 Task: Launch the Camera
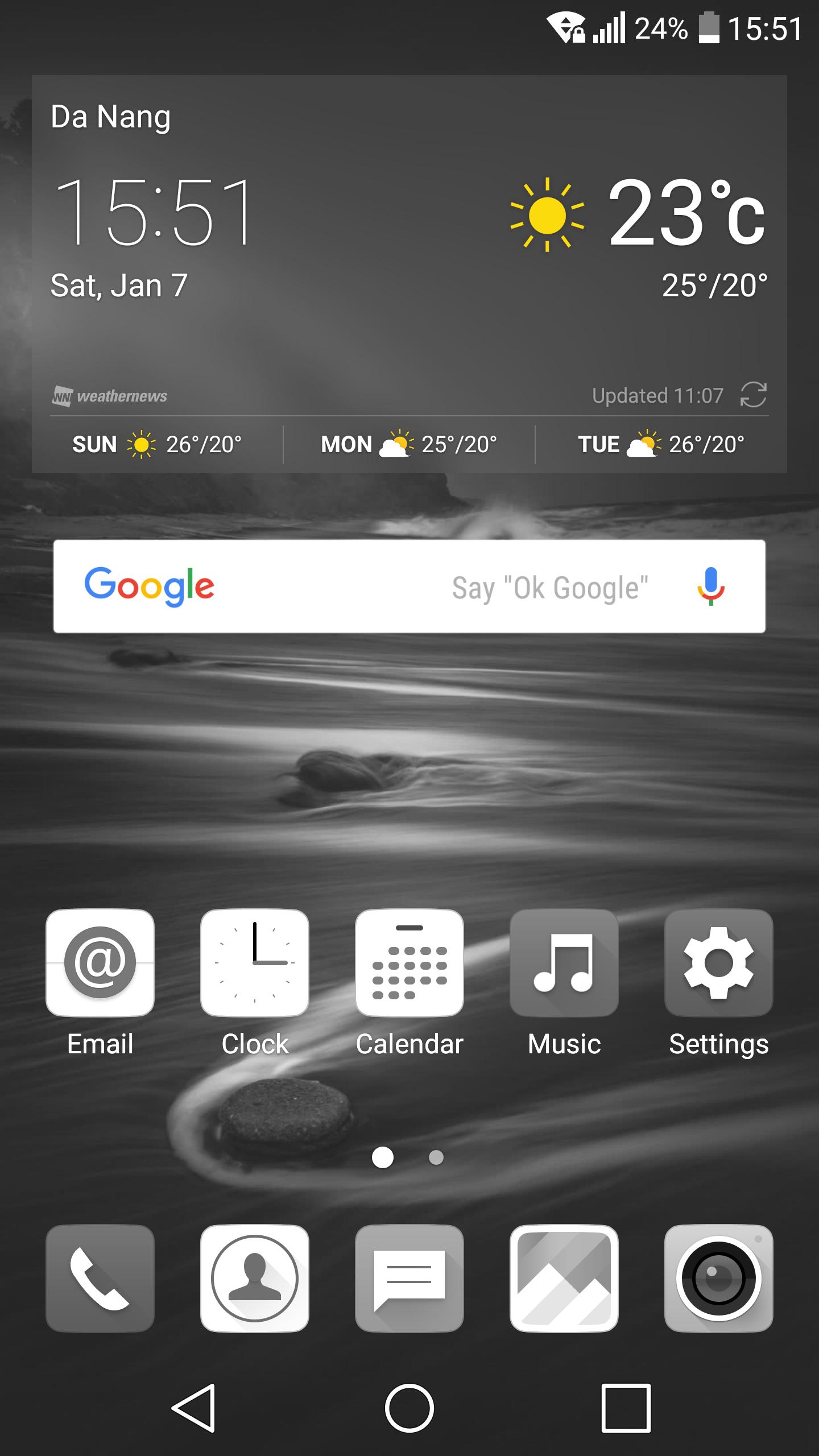[718, 1278]
